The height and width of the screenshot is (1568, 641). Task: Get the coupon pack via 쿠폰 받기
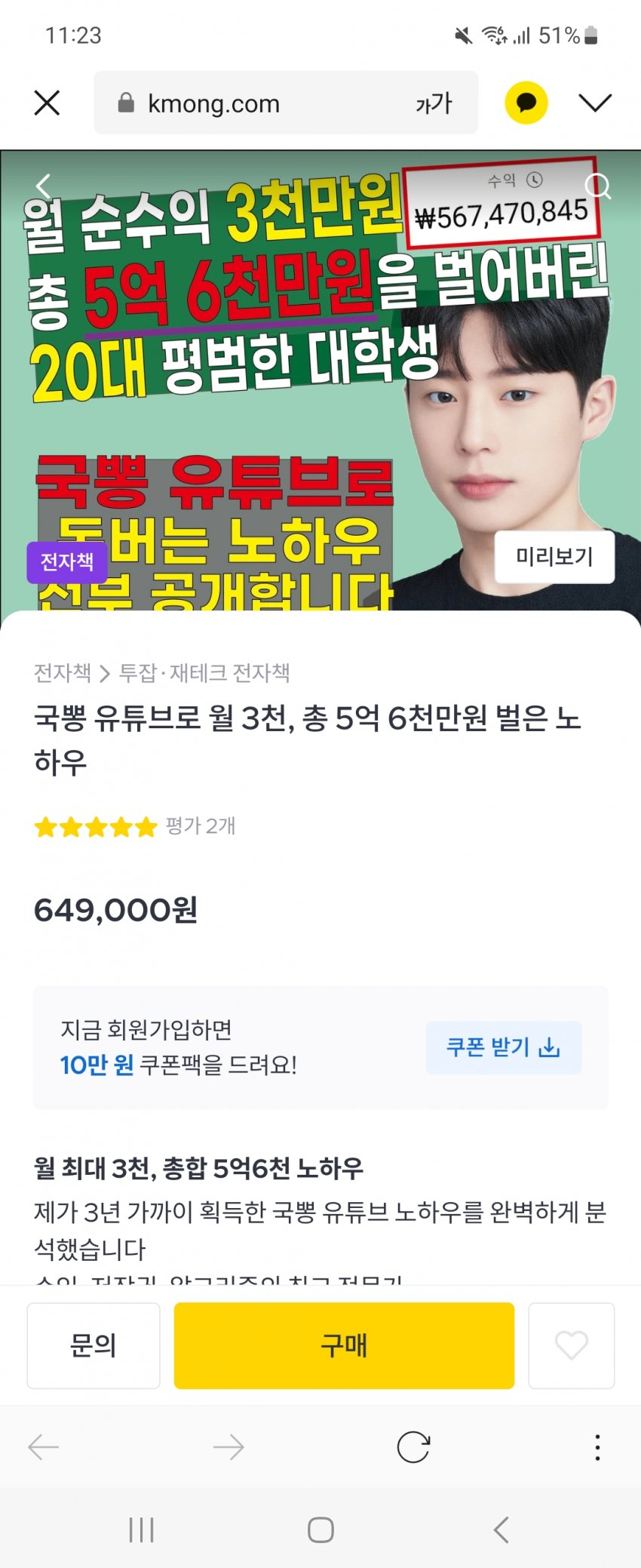click(x=503, y=1047)
